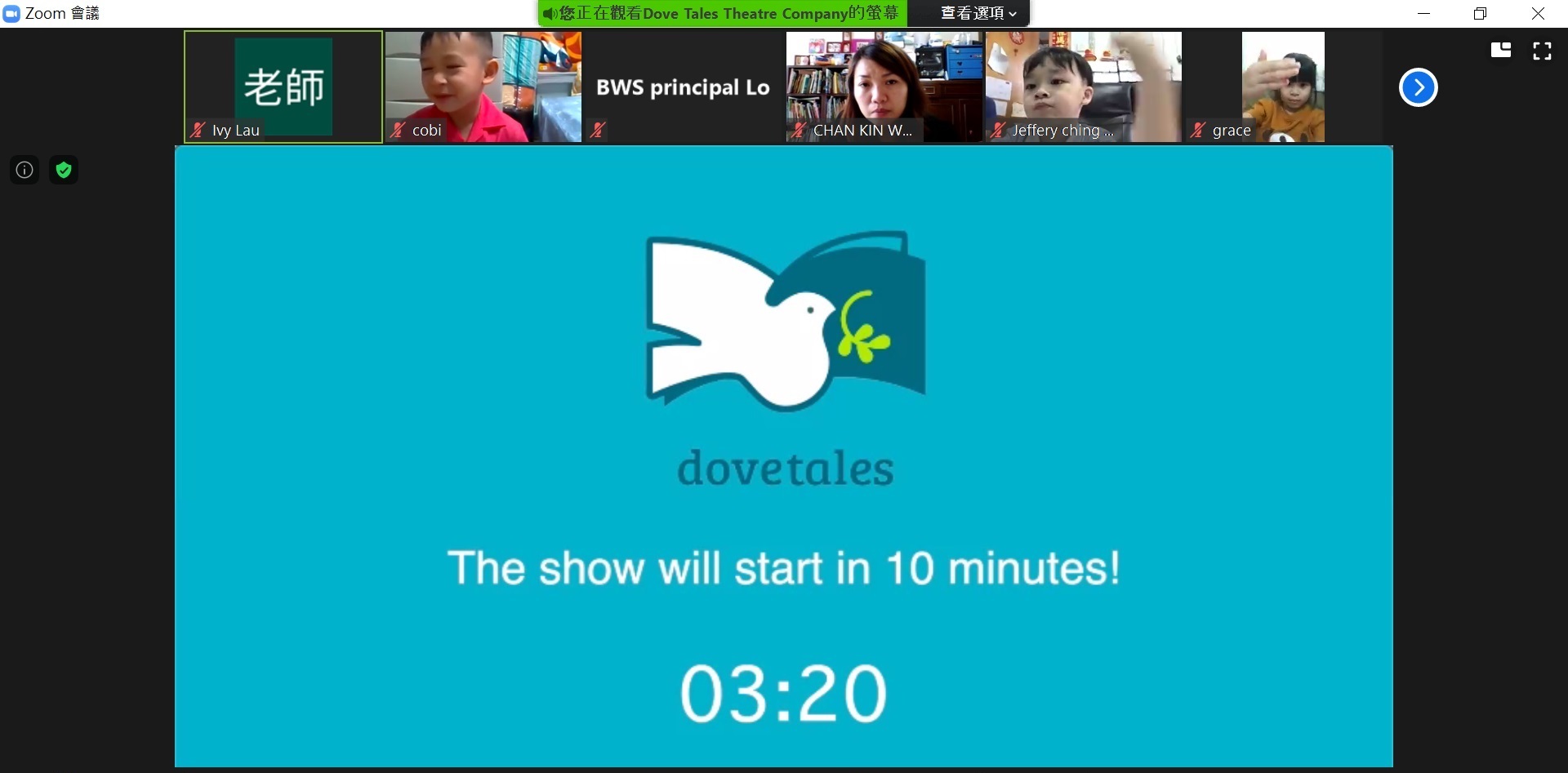Enter full screen mode

[x=1542, y=51]
